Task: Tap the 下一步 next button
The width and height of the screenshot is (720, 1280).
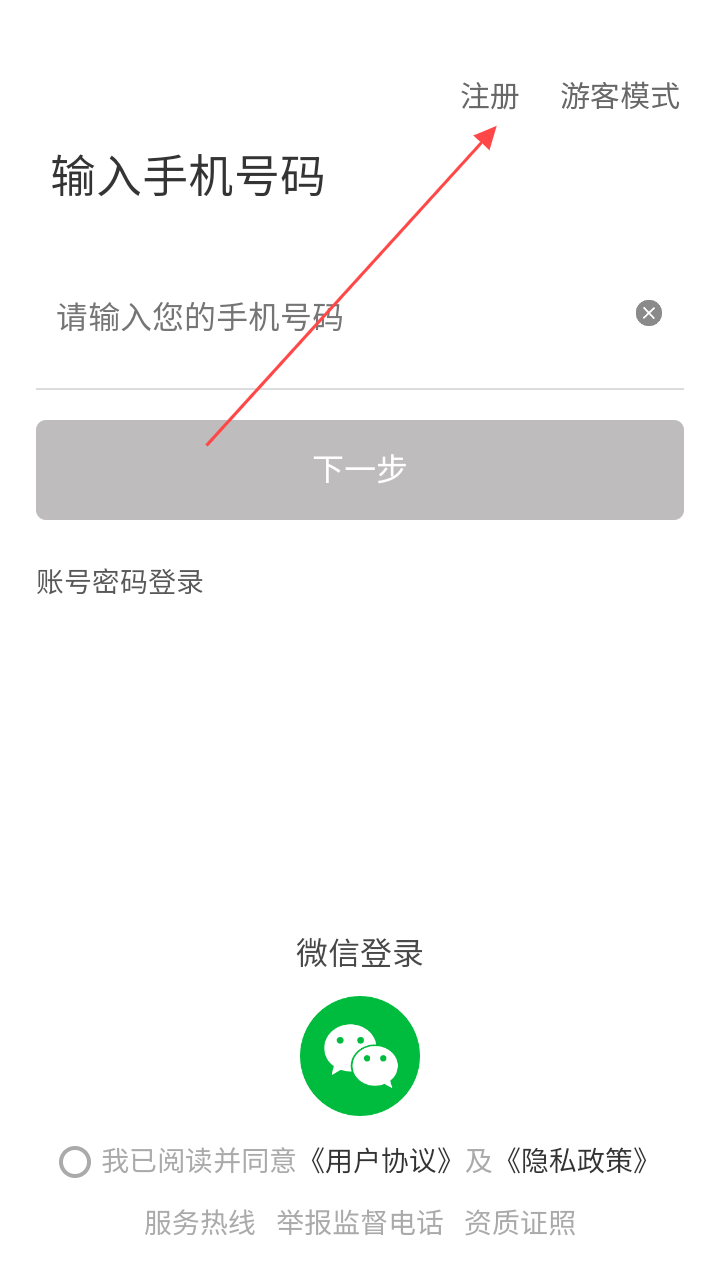Action: coord(360,470)
